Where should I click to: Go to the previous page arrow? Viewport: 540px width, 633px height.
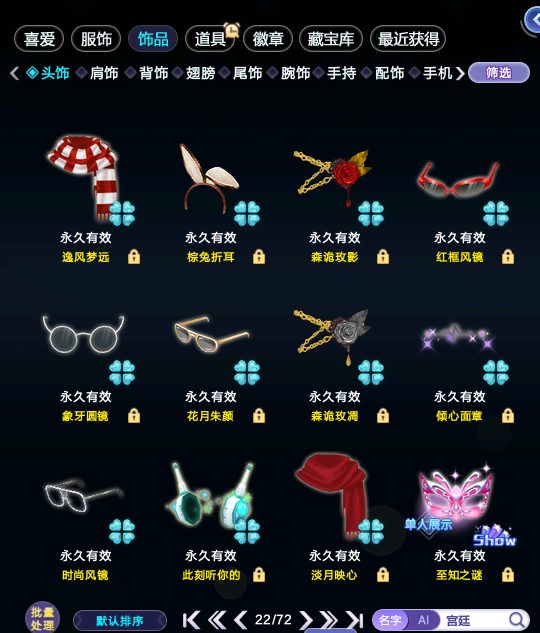240,620
